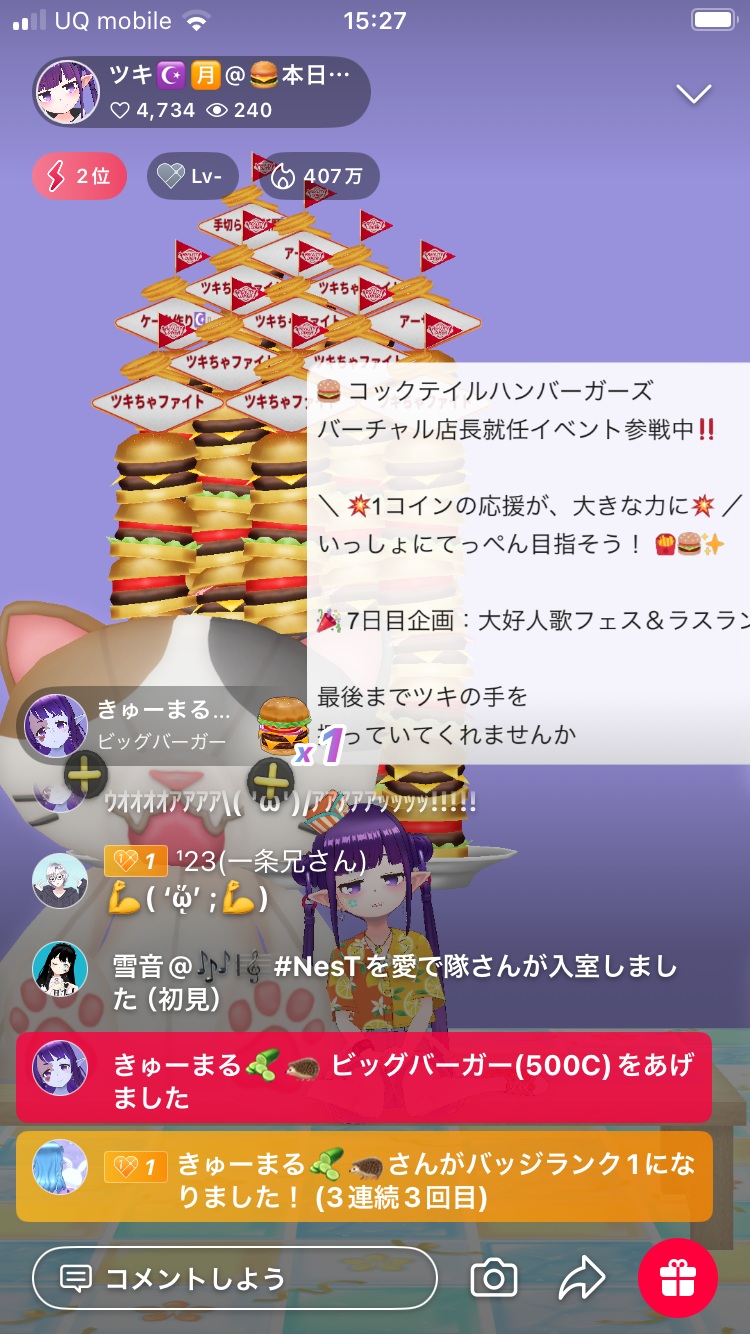Open 雪音 user's avatar in chat

(x=60, y=968)
